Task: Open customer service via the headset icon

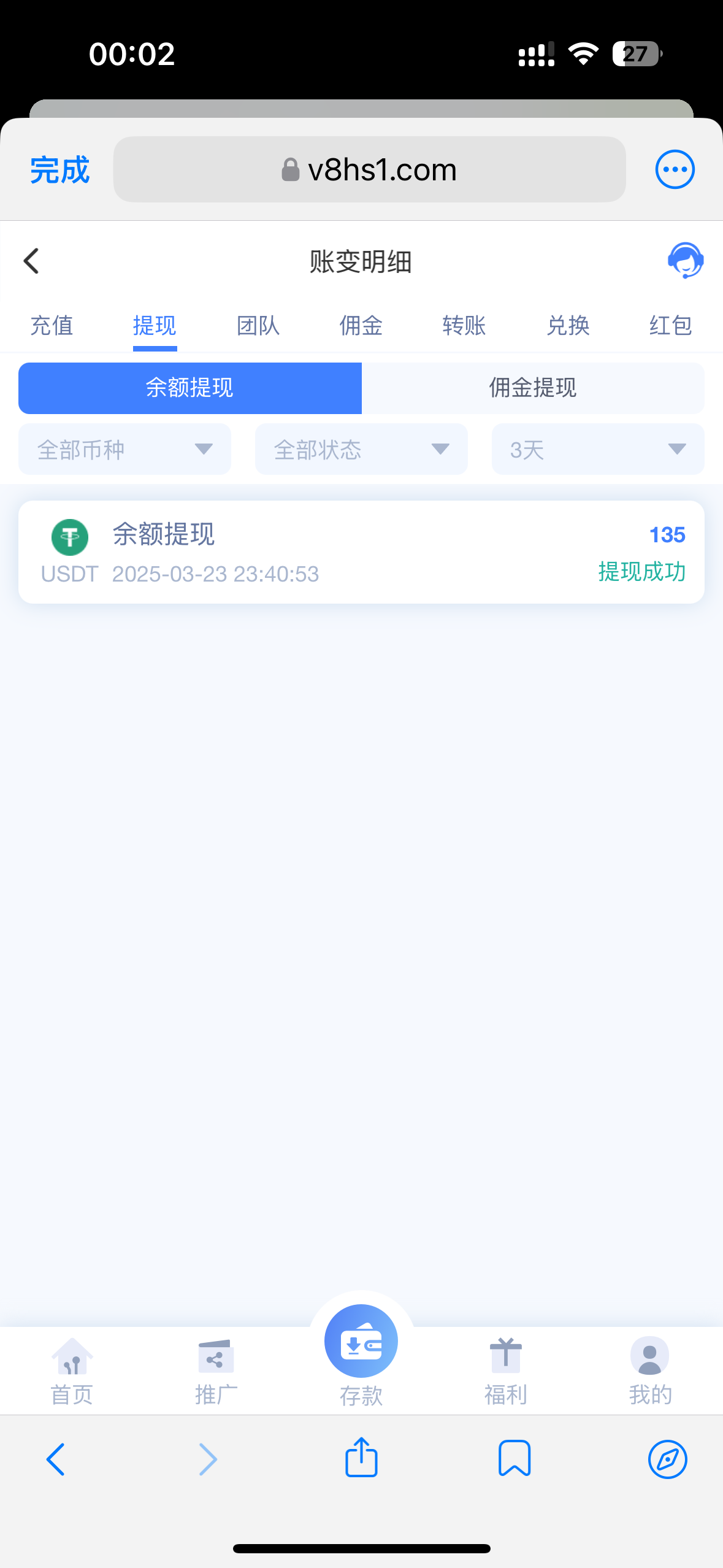Action: tap(685, 261)
